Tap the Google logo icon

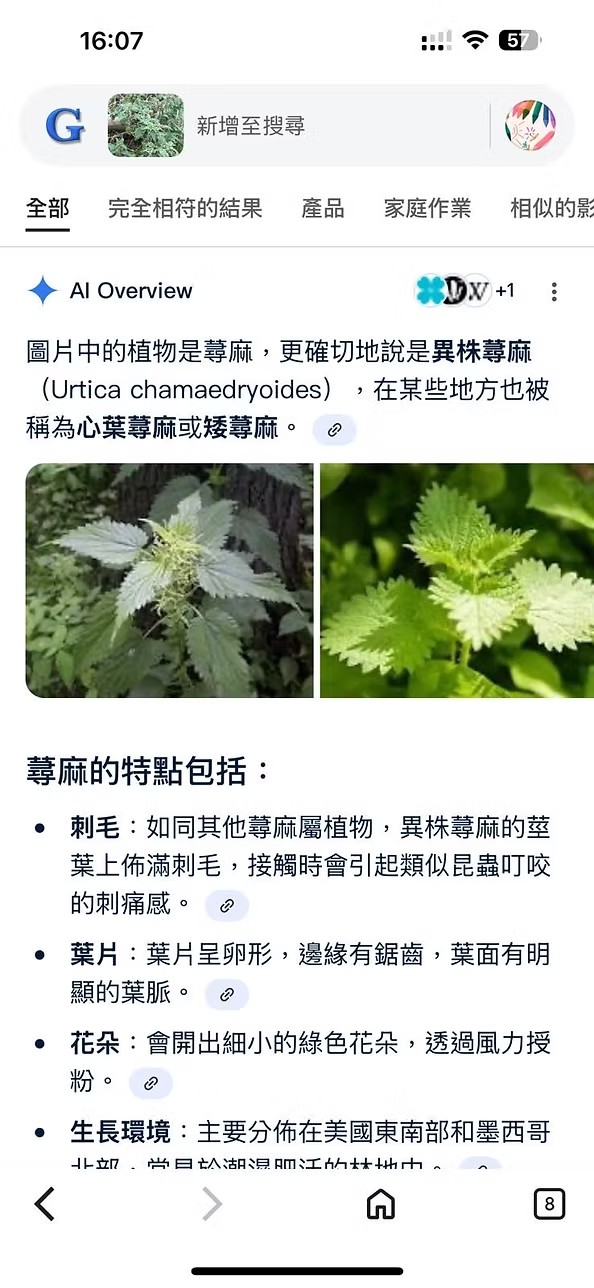pos(65,126)
